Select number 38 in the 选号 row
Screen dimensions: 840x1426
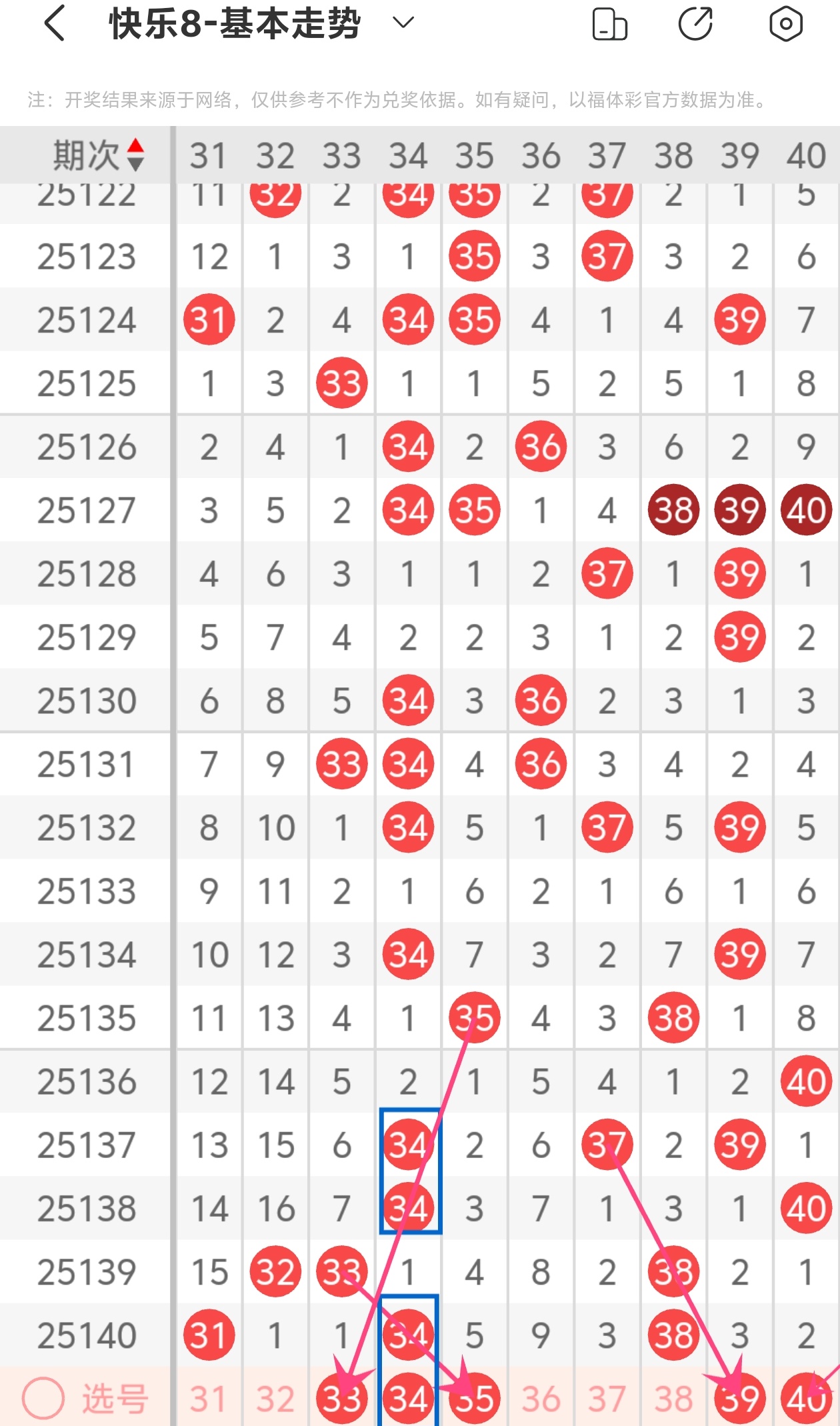[673, 1398]
